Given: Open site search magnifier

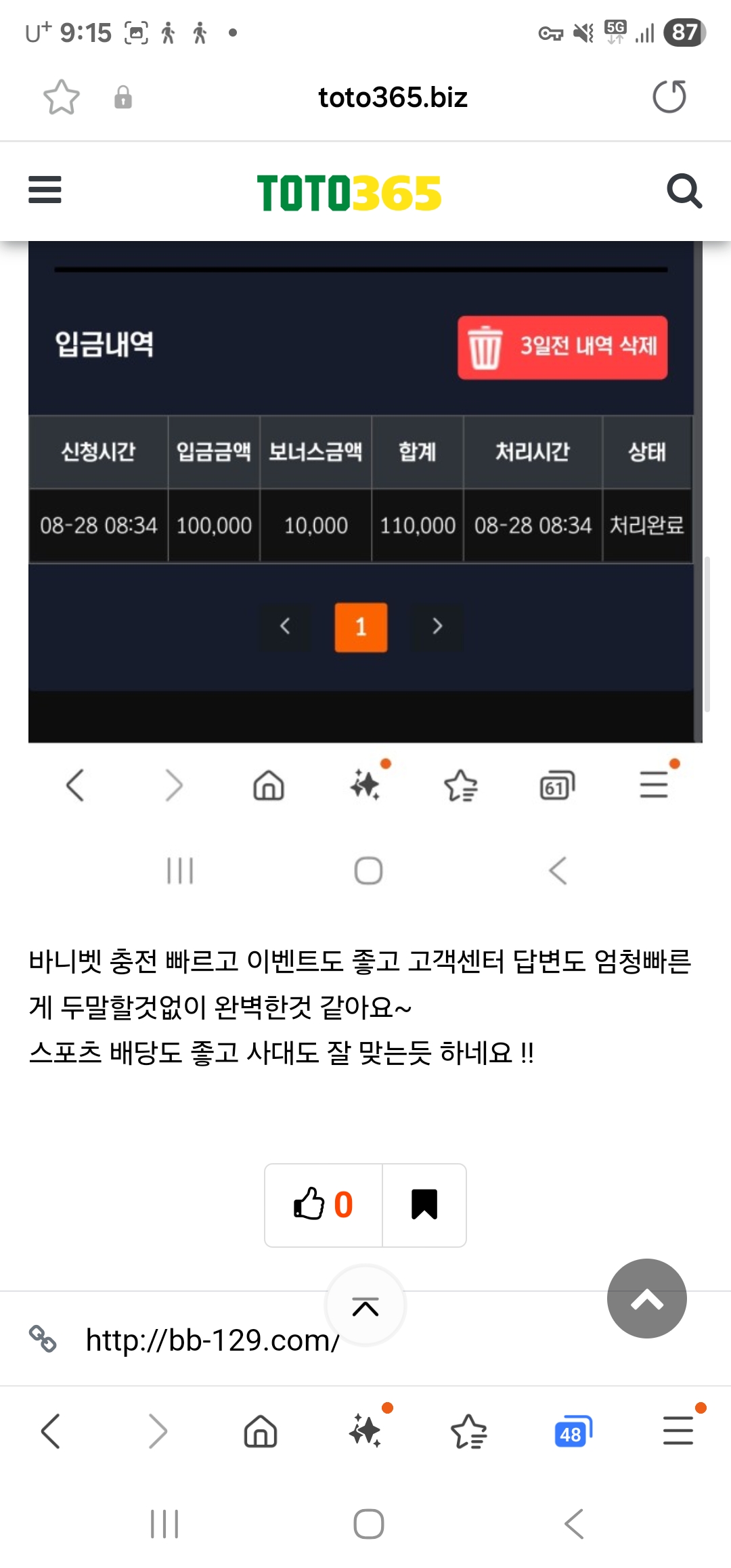Looking at the screenshot, I should pyautogui.click(x=684, y=191).
